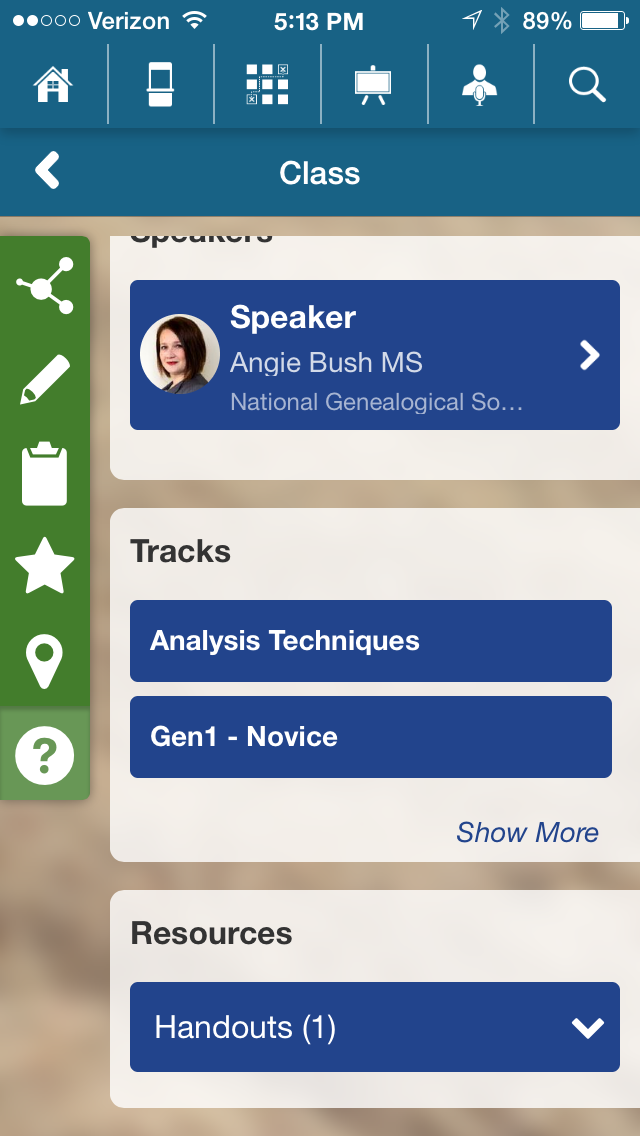The width and height of the screenshot is (640, 1136).
Task: Go back from the Class page
Action: point(47,171)
